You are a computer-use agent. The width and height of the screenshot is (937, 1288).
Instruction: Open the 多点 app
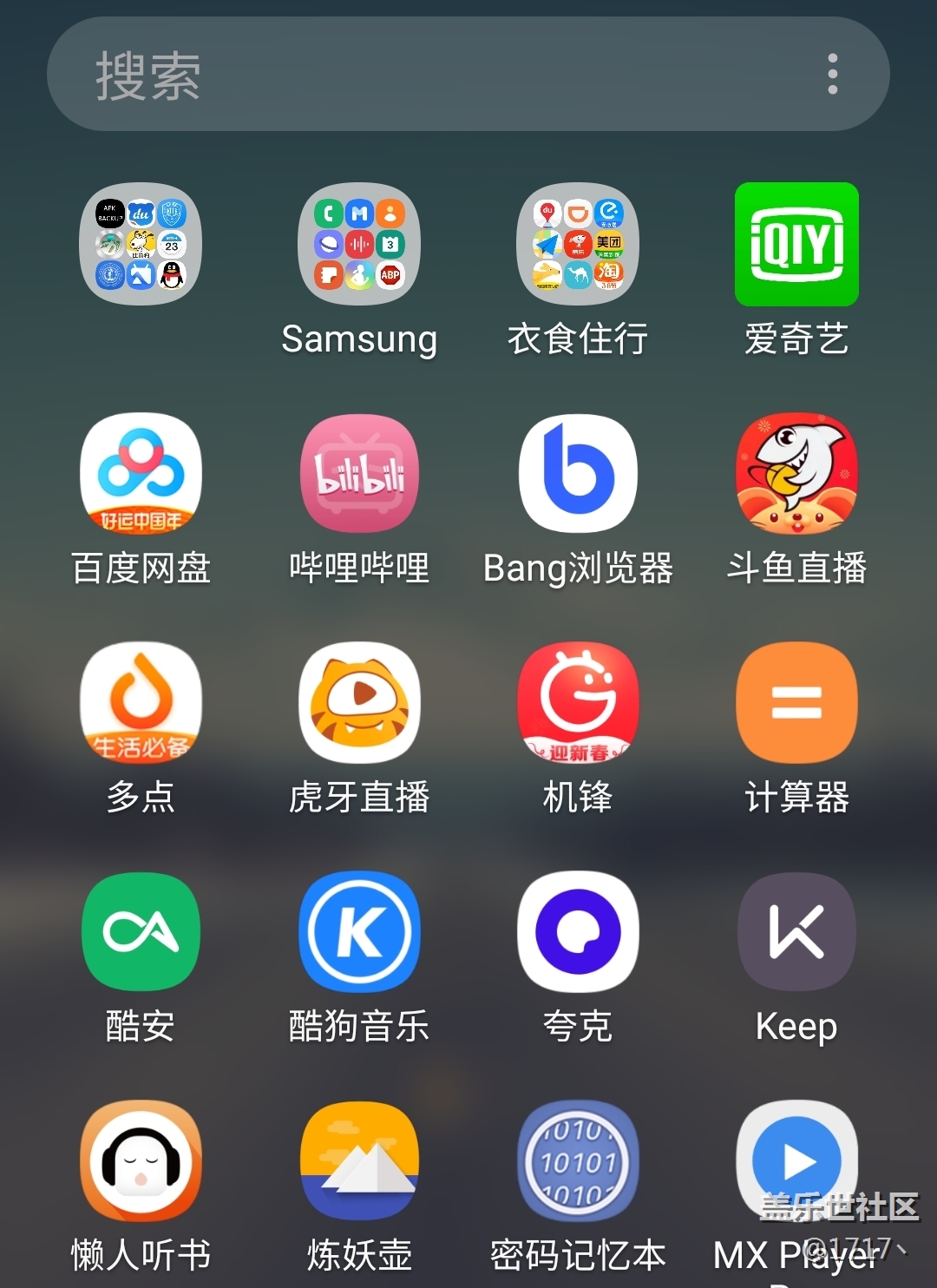click(x=141, y=703)
